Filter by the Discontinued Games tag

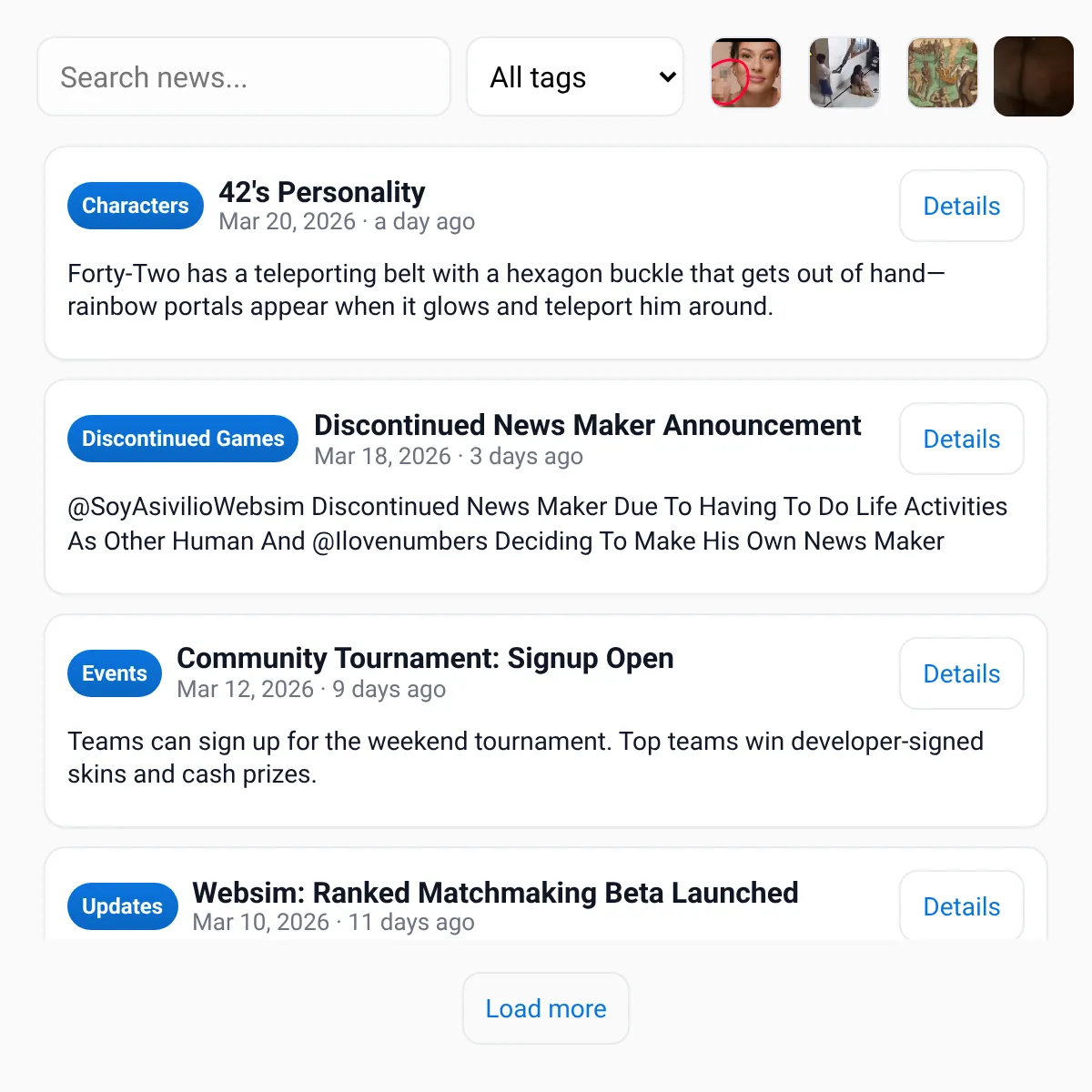[x=183, y=439]
